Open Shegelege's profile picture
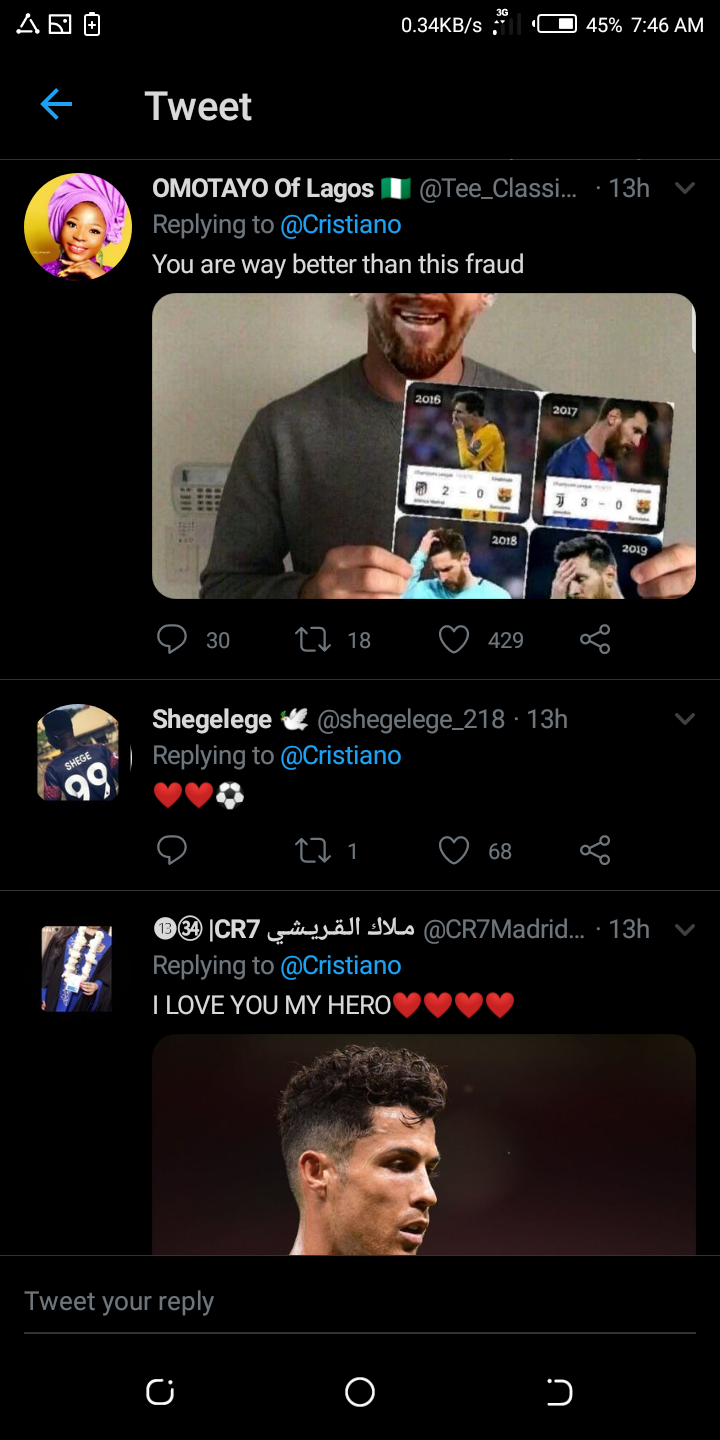The height and width of the screenshot is (1440, 720). click(x=78, y=753)
